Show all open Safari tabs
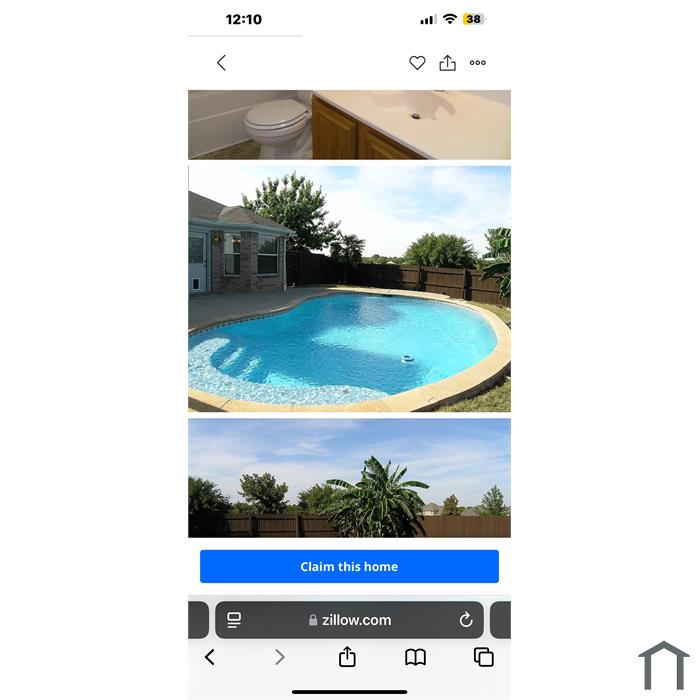The image size is (700, 700). tap(484, 657)
